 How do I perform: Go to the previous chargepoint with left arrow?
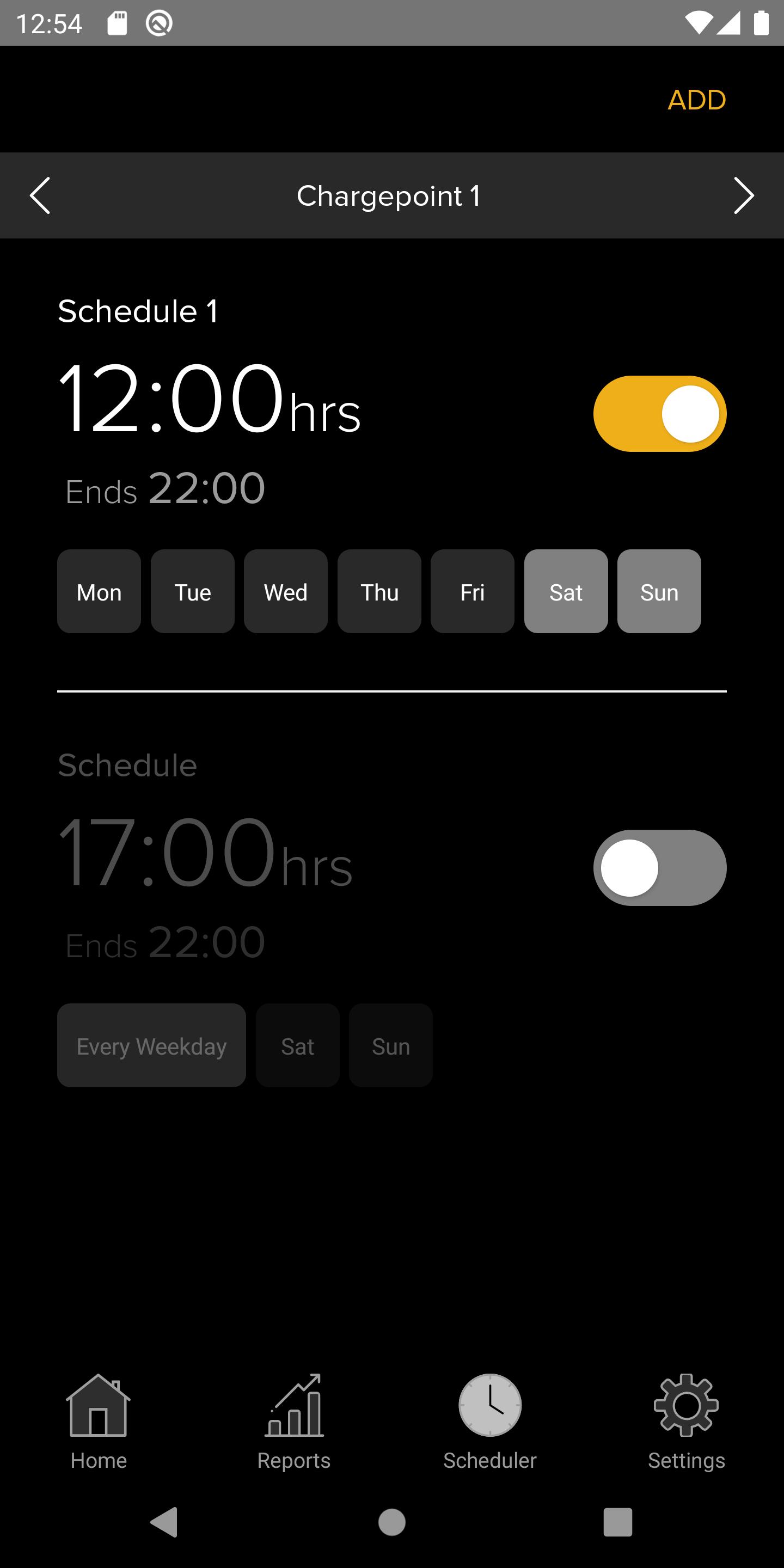point(40,195)
